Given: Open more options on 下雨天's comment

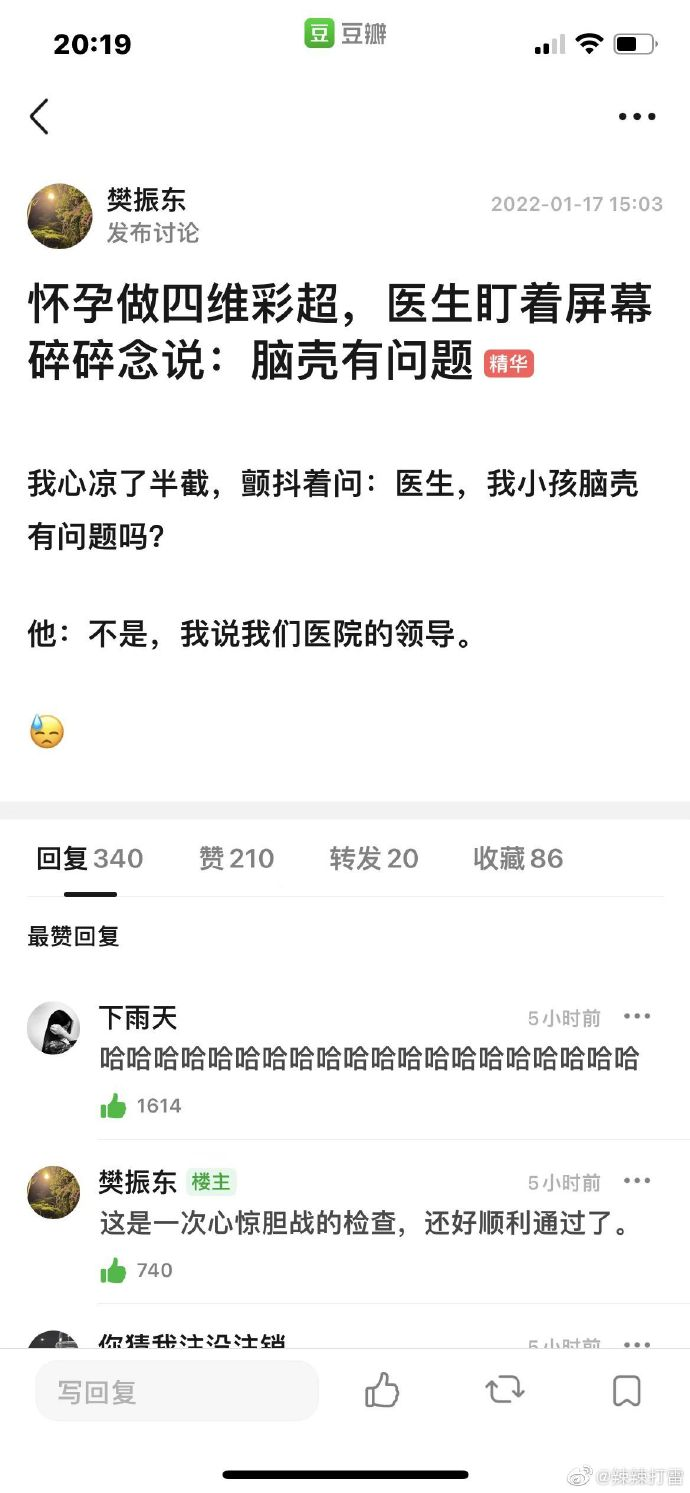Looking at the screenshot, I should point(637,1017).
